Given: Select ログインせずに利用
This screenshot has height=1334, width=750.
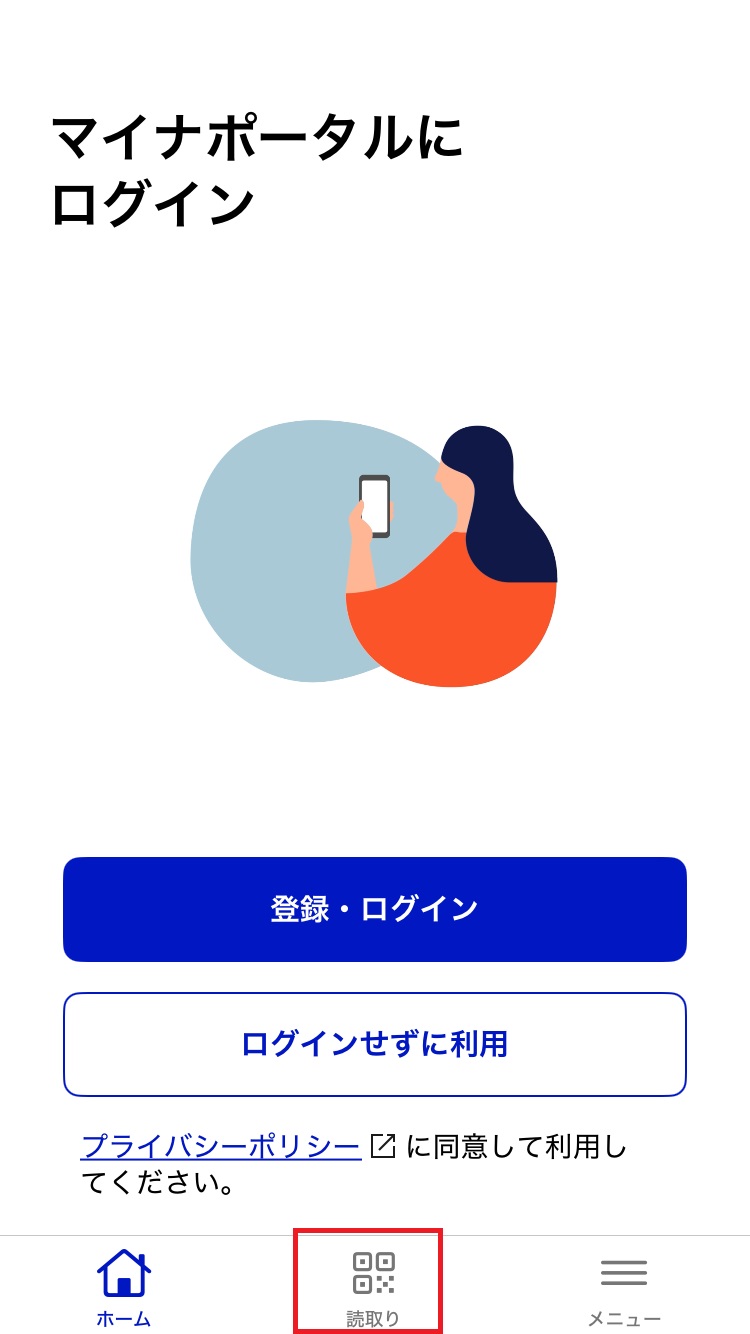Looking at the screenshot, I should [x=375, y=1044].
